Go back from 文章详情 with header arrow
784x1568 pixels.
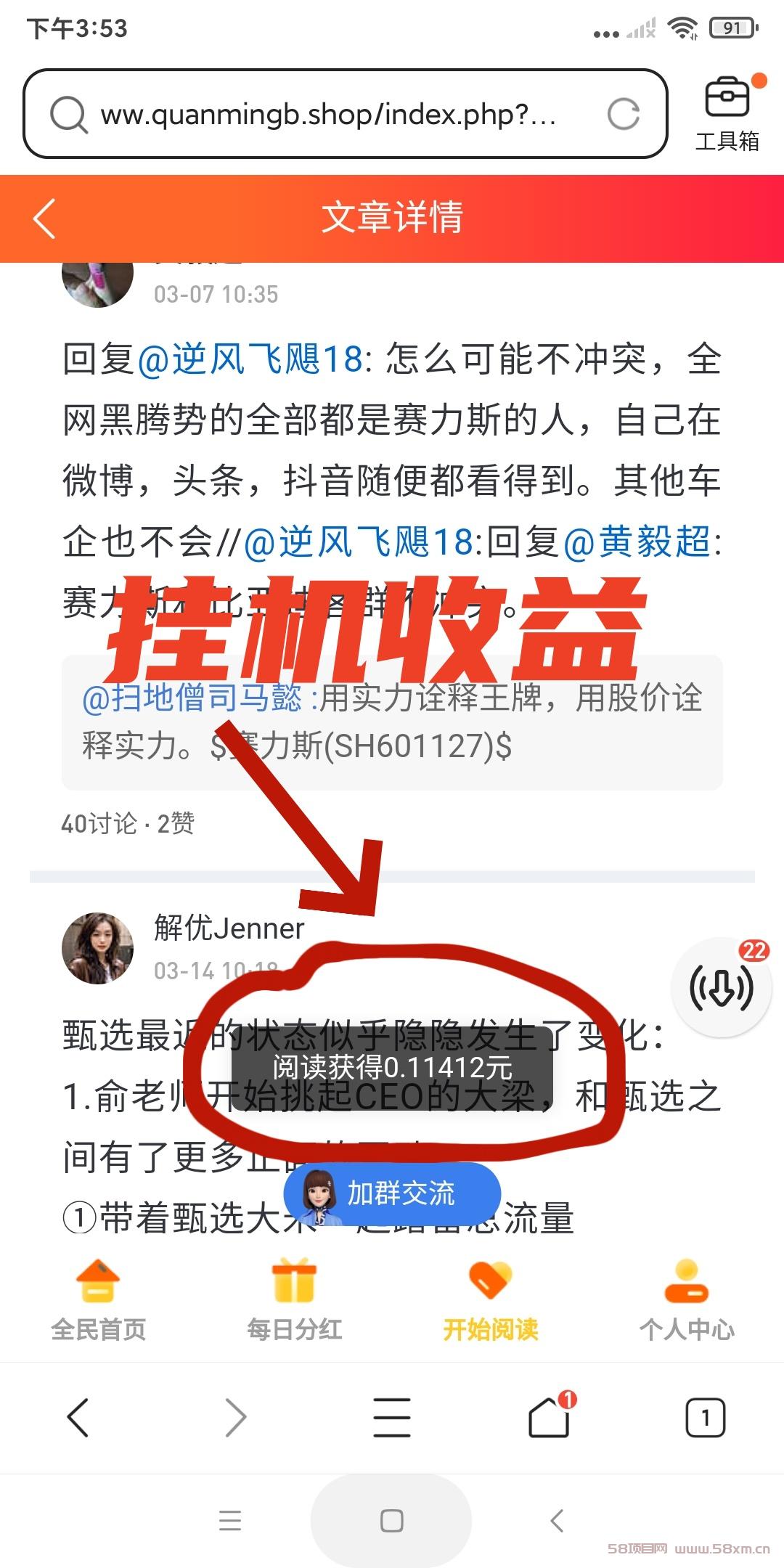(44, 218)
